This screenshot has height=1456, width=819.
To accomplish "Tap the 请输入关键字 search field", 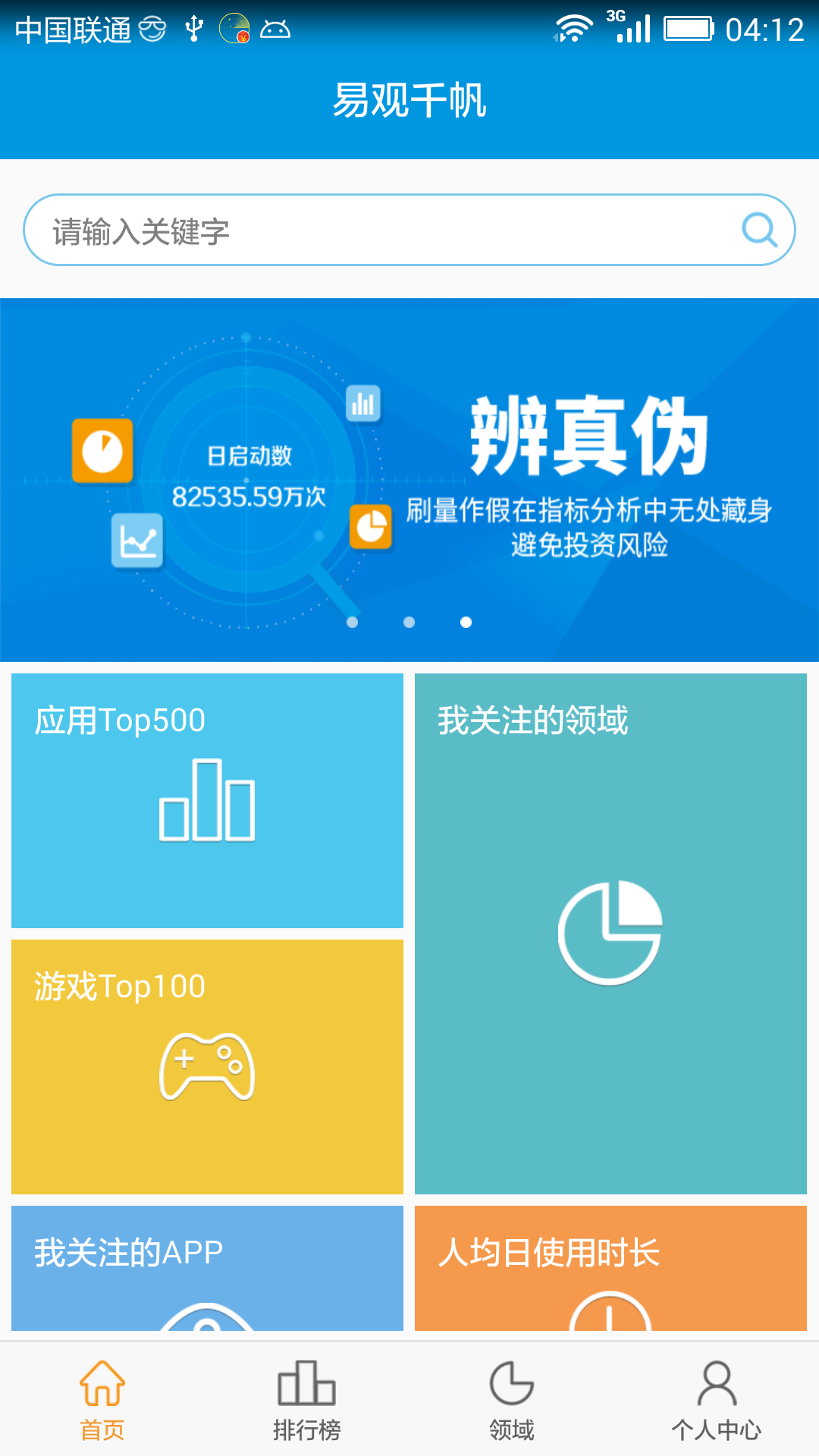I will point(379,231).
